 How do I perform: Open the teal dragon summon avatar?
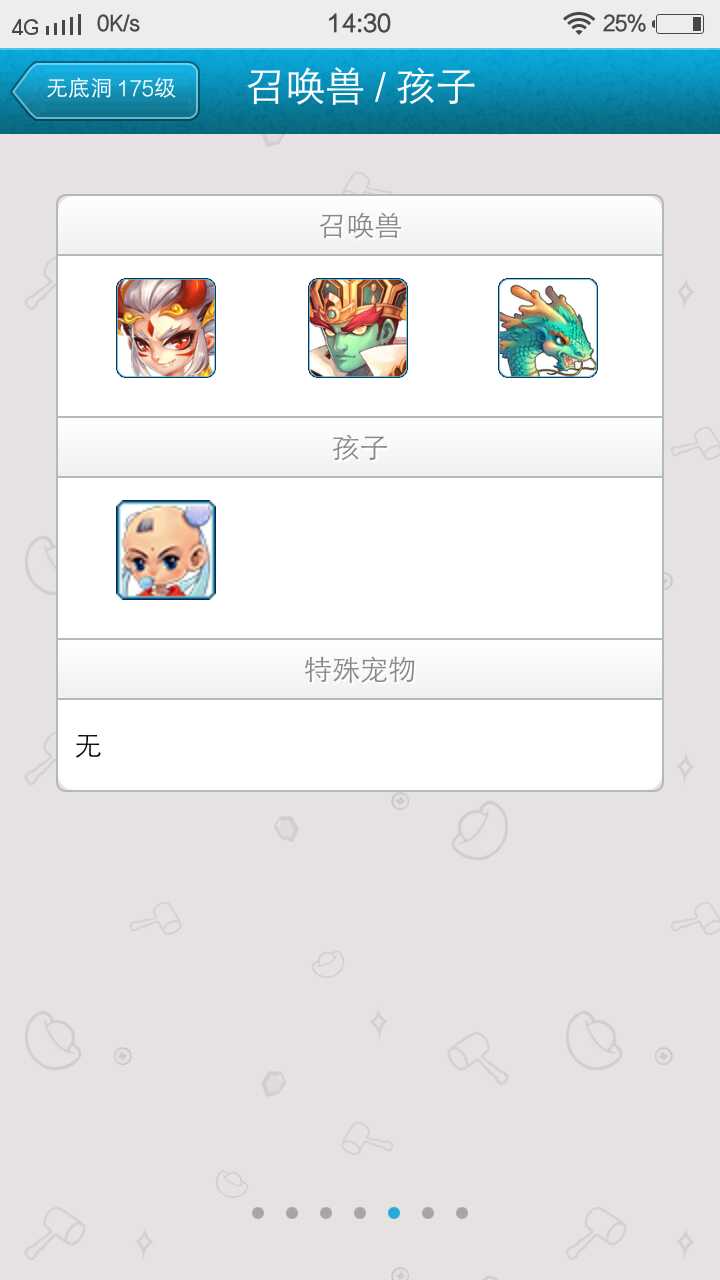tap(548, 328)
